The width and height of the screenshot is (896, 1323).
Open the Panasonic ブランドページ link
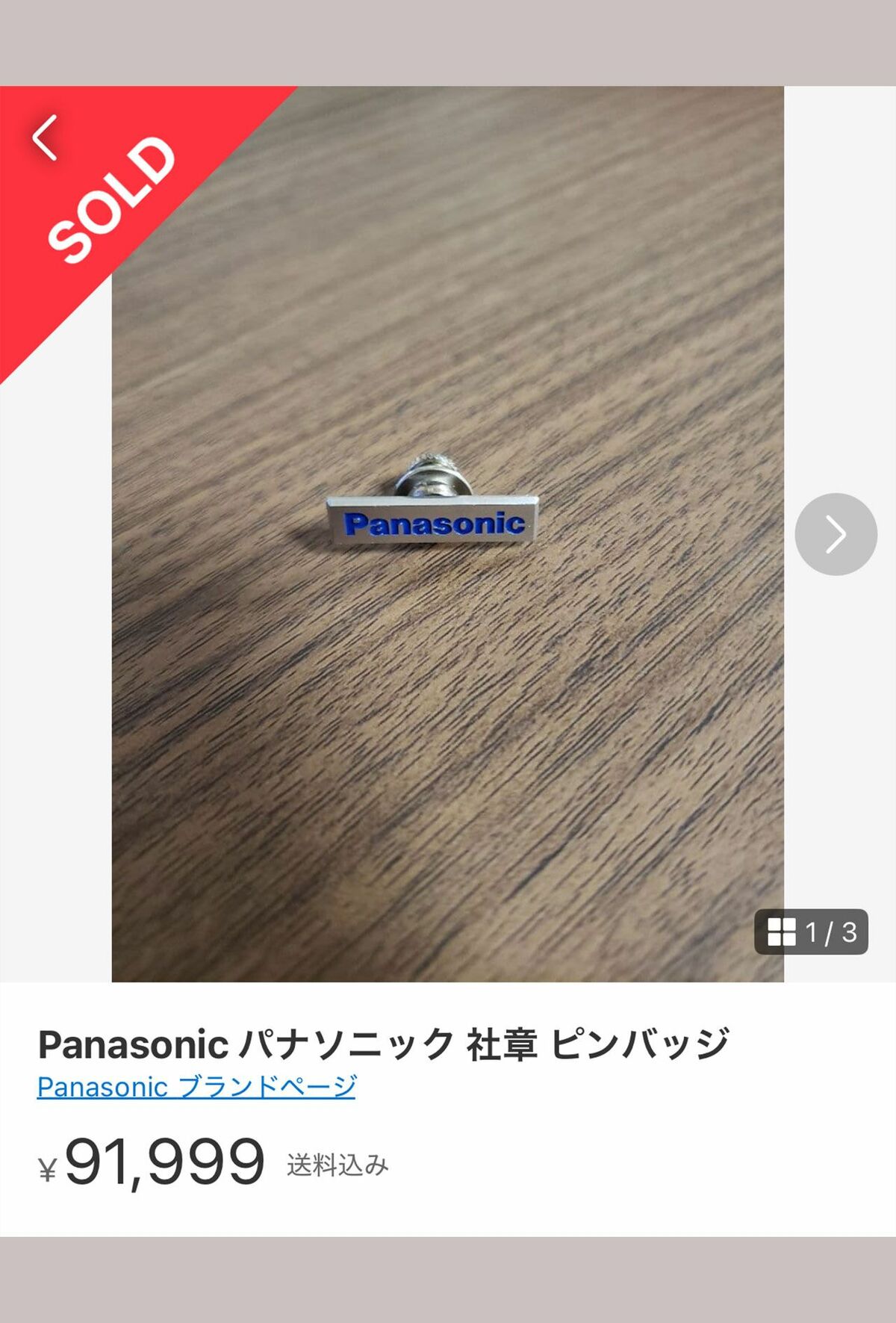tap(196, 1087)
